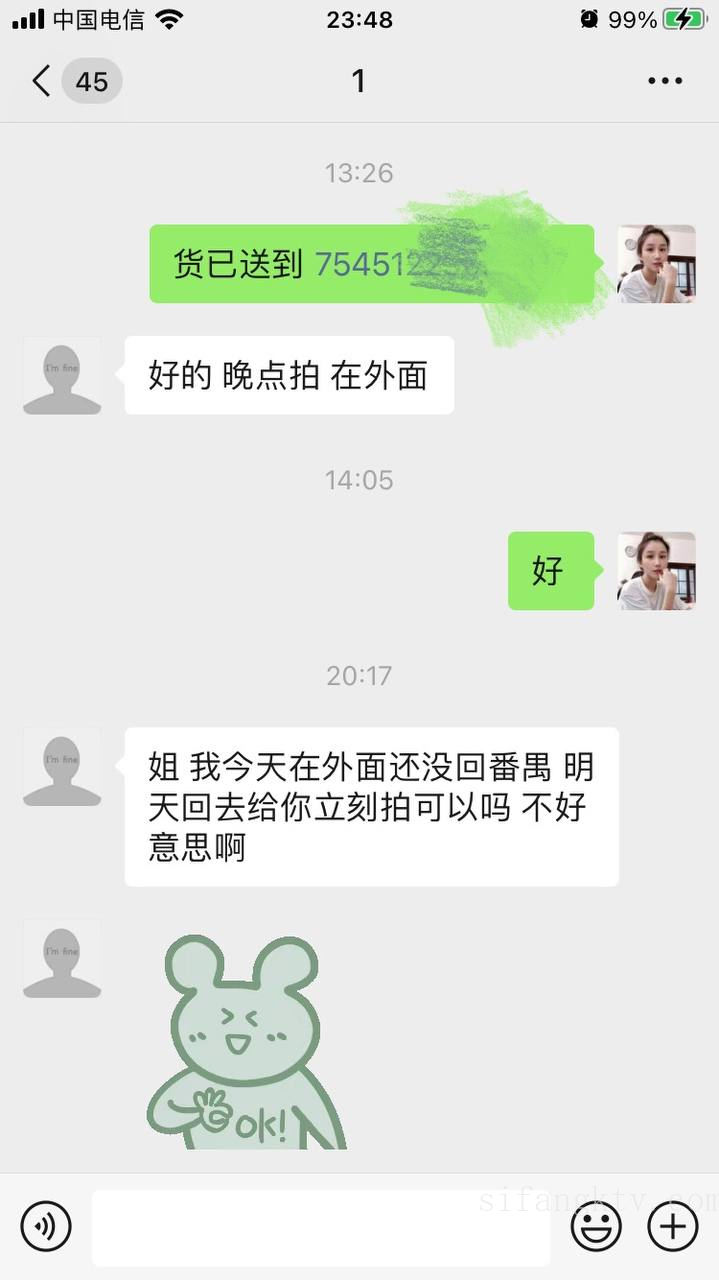Open the three-dot chat info menu
719x1280 pixels.
point(664,81)
